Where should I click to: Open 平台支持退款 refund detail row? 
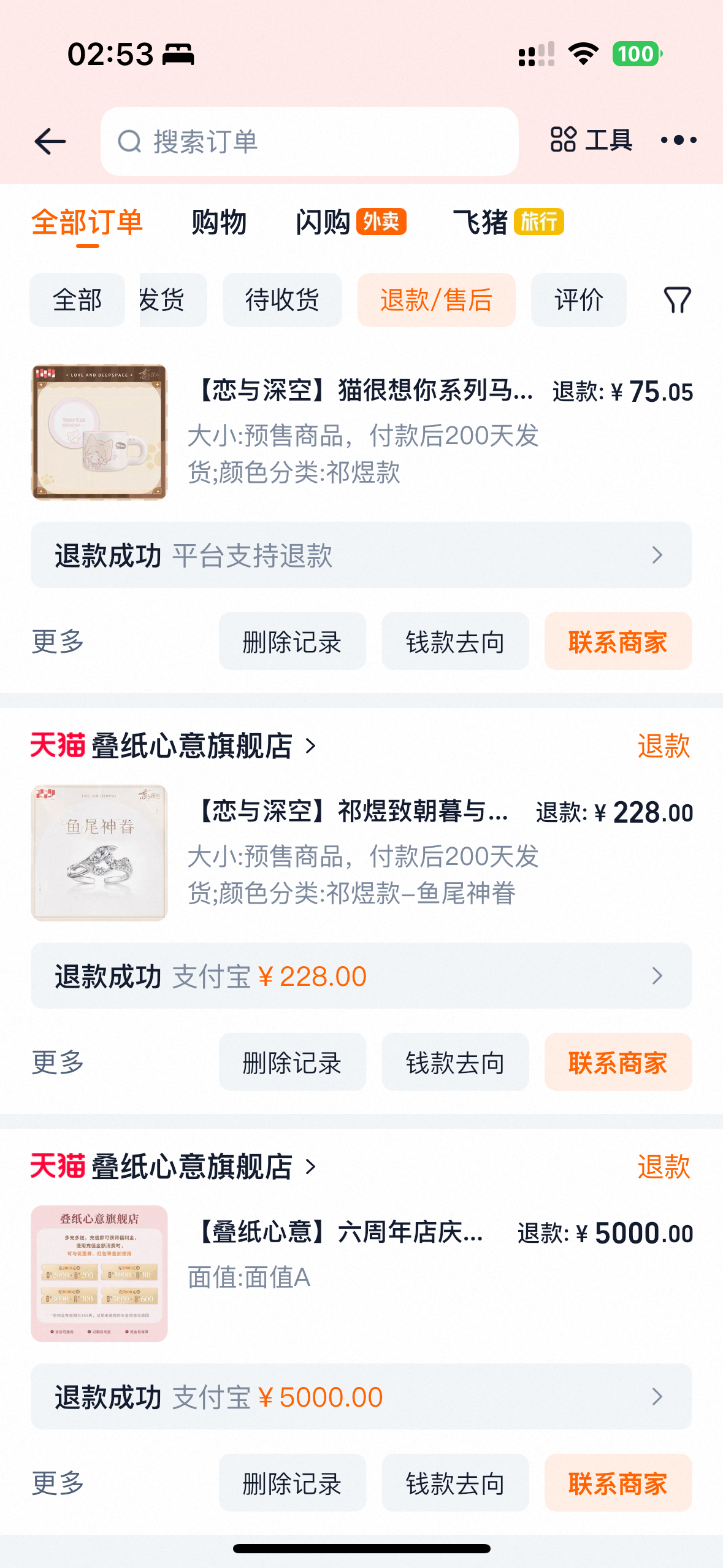(x=361, y=555)
